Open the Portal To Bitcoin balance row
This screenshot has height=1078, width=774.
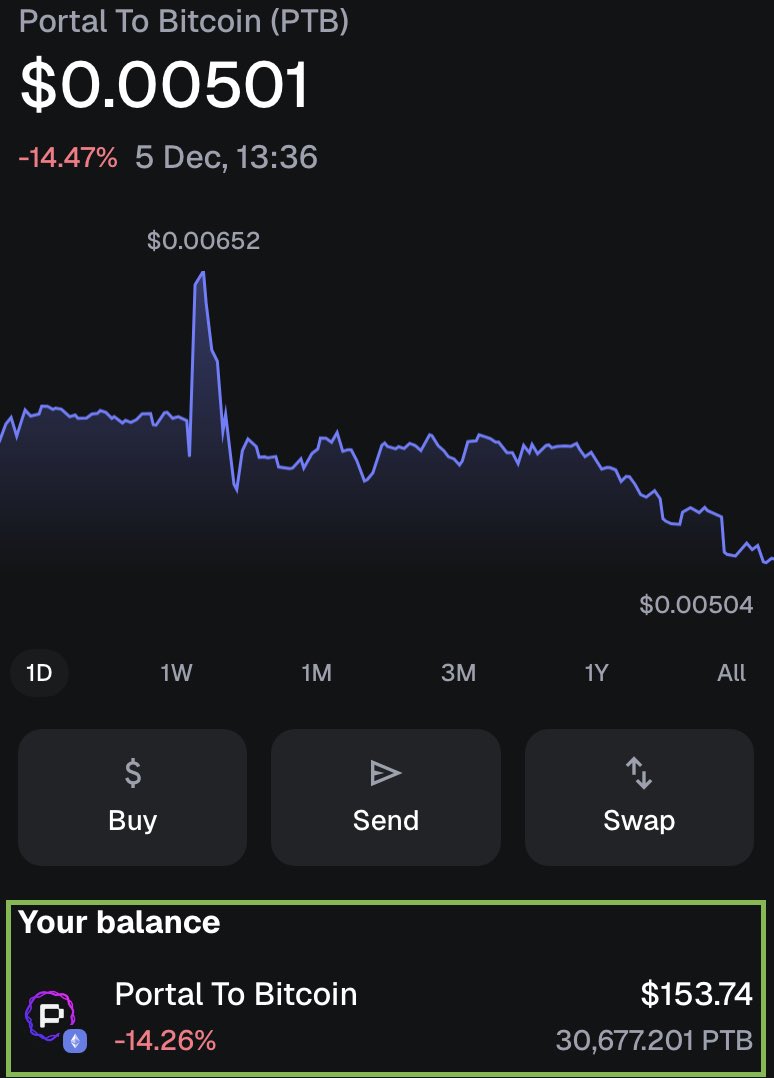386,1012
